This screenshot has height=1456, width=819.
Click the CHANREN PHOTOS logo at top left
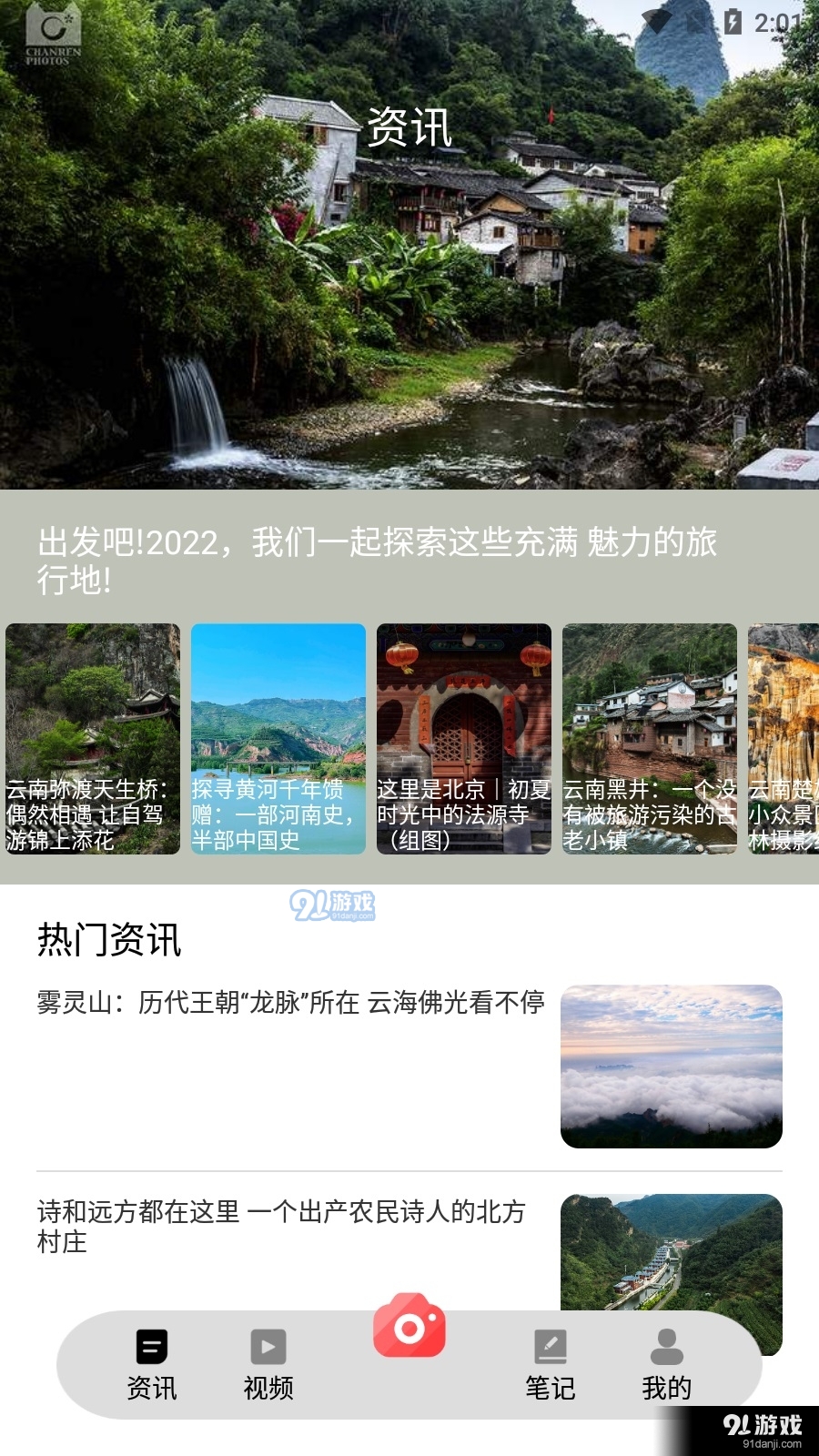[51, 32]
